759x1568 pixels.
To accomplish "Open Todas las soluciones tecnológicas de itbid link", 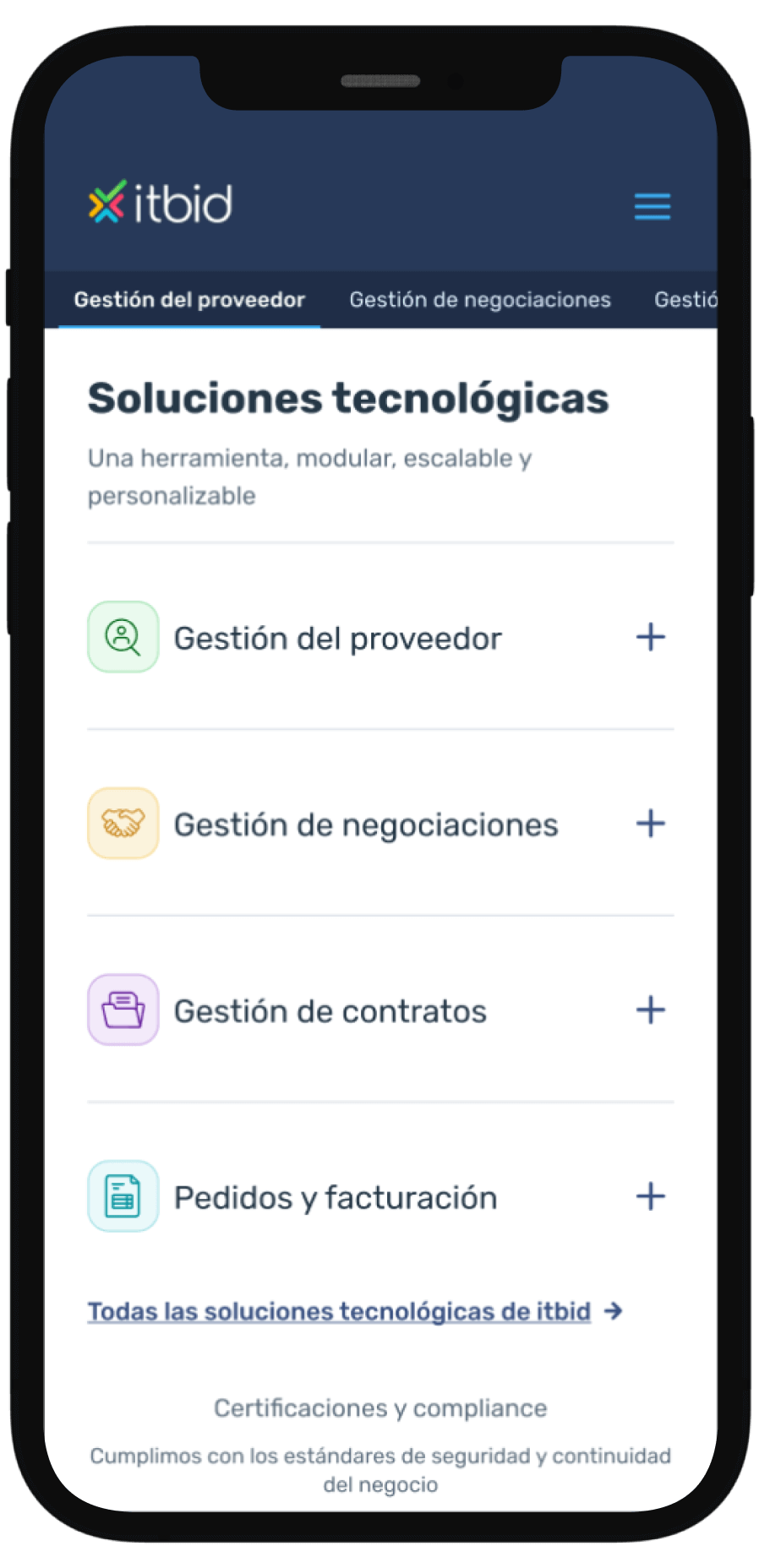I will point(340,1311).
